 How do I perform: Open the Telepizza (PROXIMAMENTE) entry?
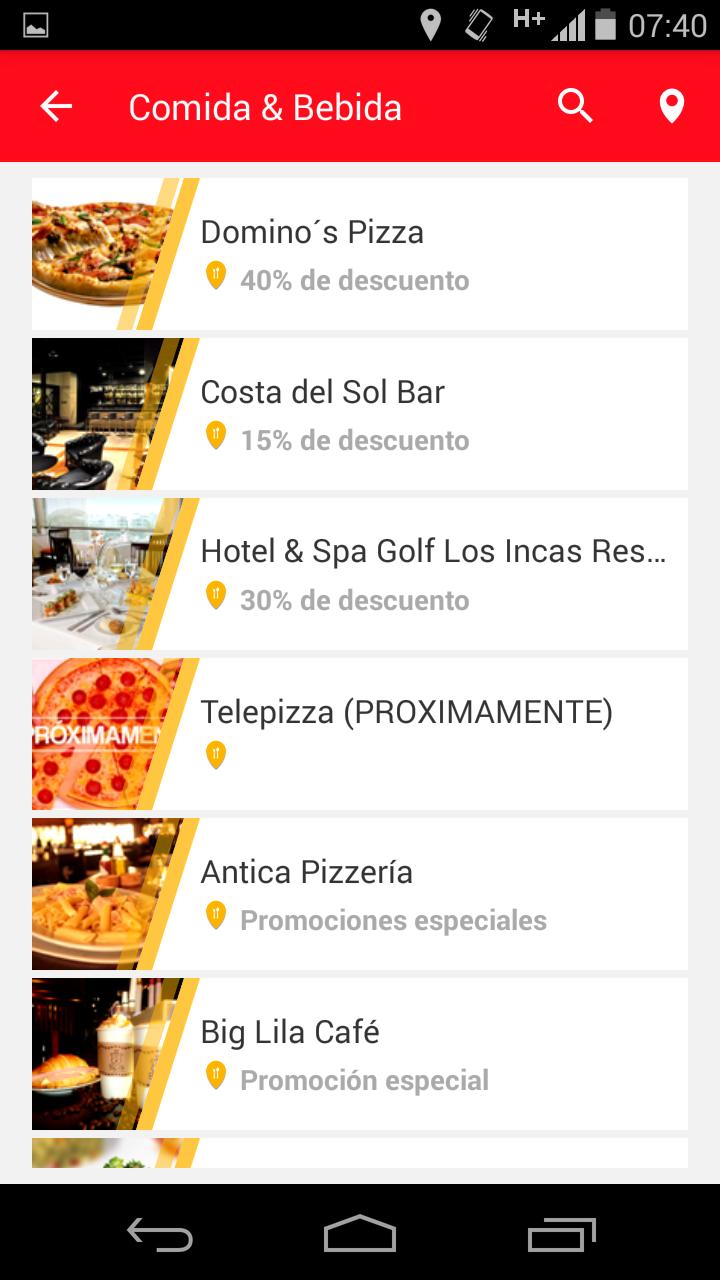coord(360,734)
